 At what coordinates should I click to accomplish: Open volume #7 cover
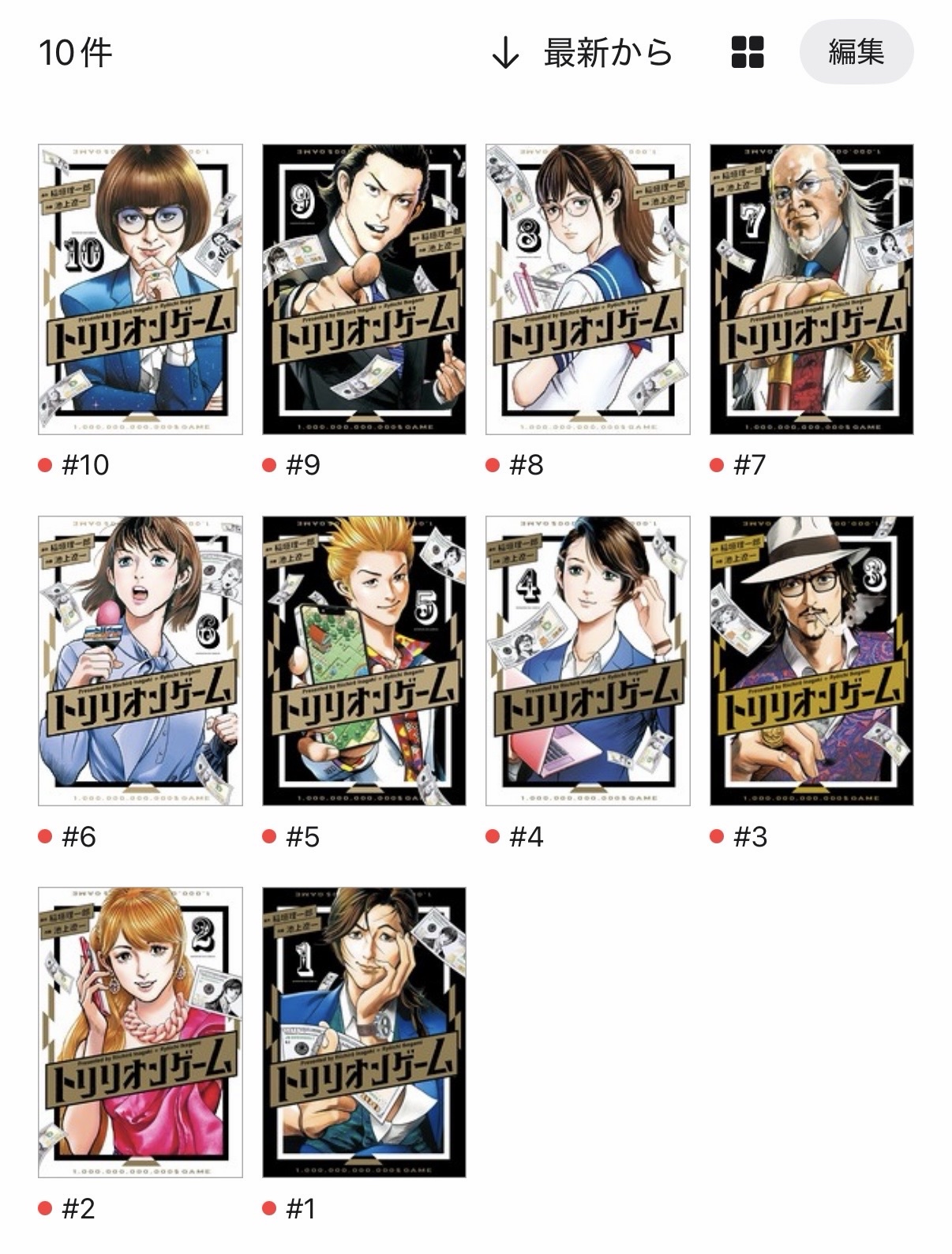811,289
